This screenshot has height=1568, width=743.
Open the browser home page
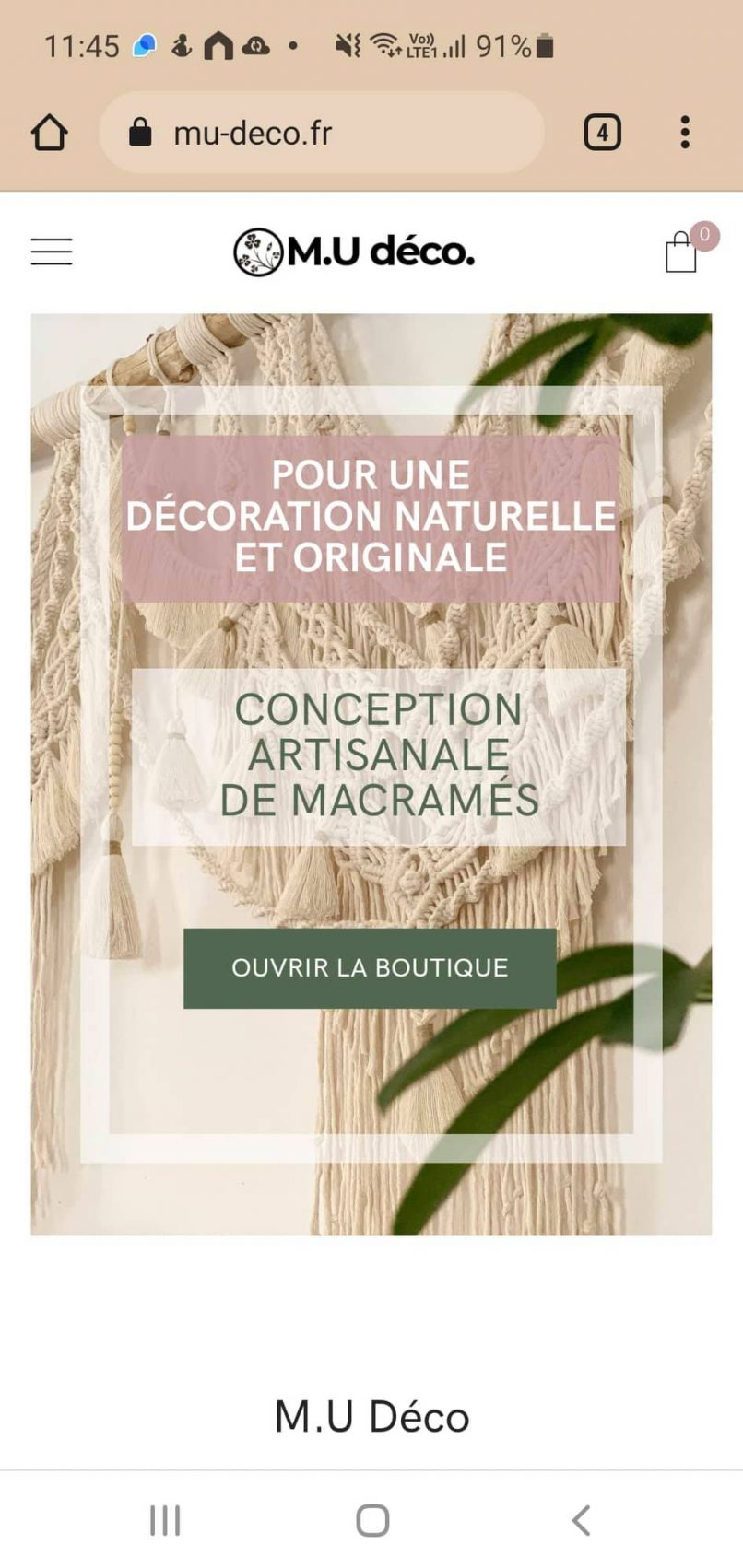pyautogui.click(x=50, y=133)
